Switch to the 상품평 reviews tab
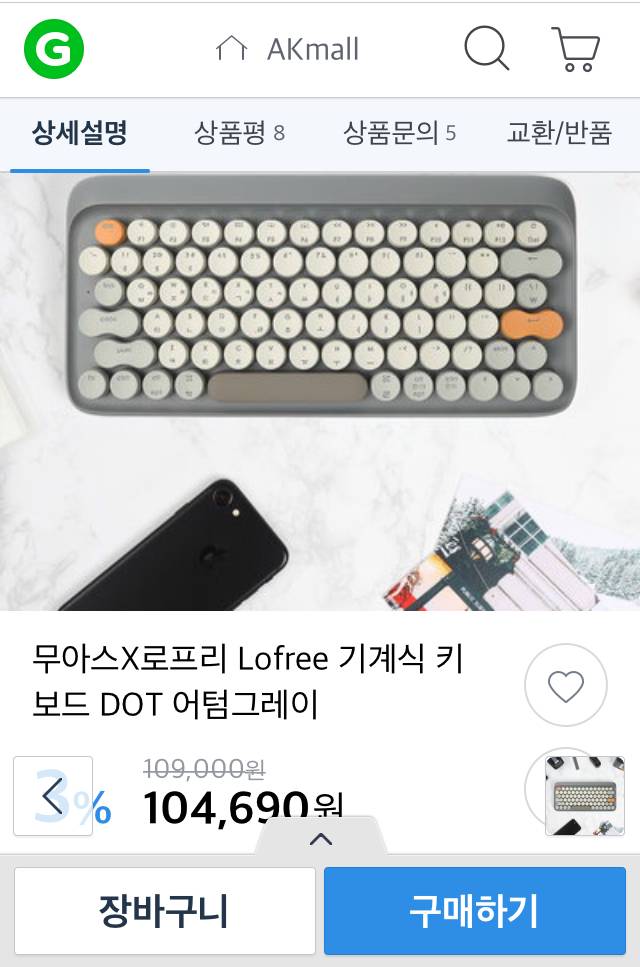The height and width of the screenshot is (967, 640). pyautogui.click(x=240, y=133)
